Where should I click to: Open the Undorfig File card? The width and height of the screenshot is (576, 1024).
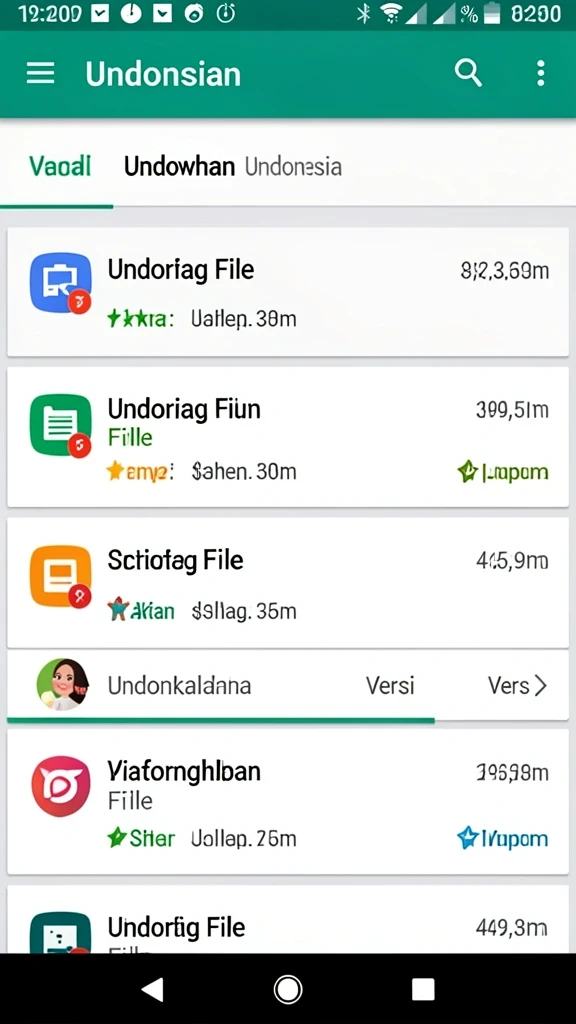[288, 920]
